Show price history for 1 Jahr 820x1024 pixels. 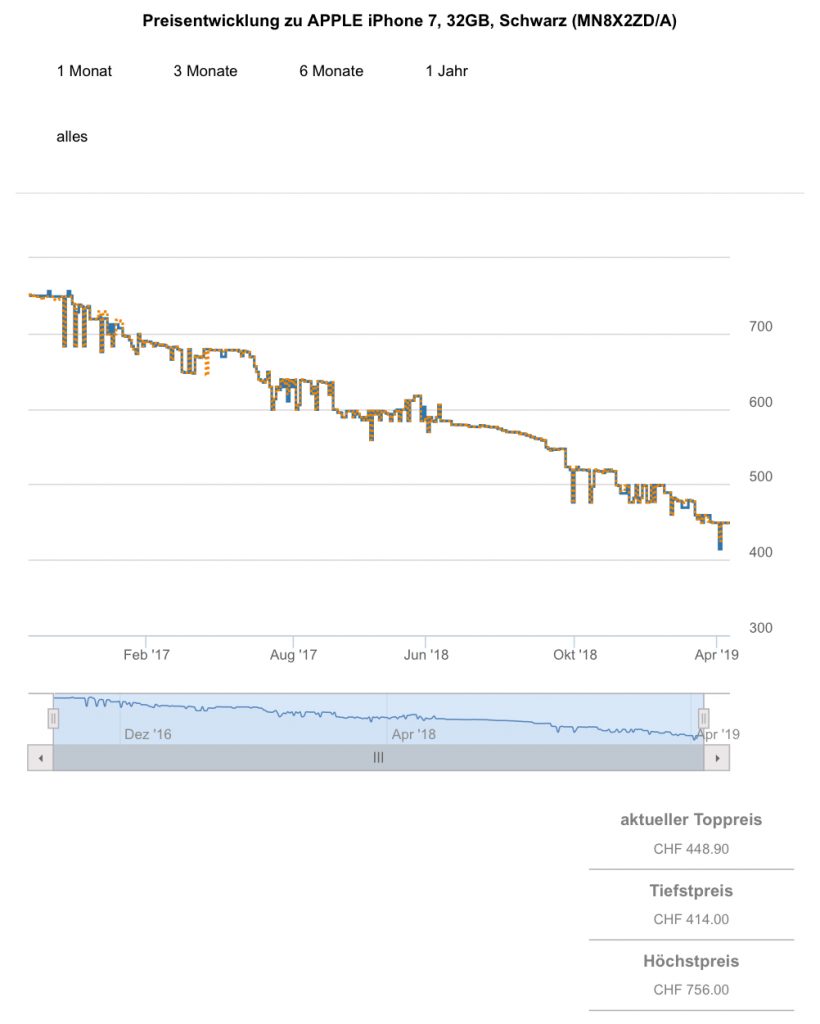click(x=446, y=71)
